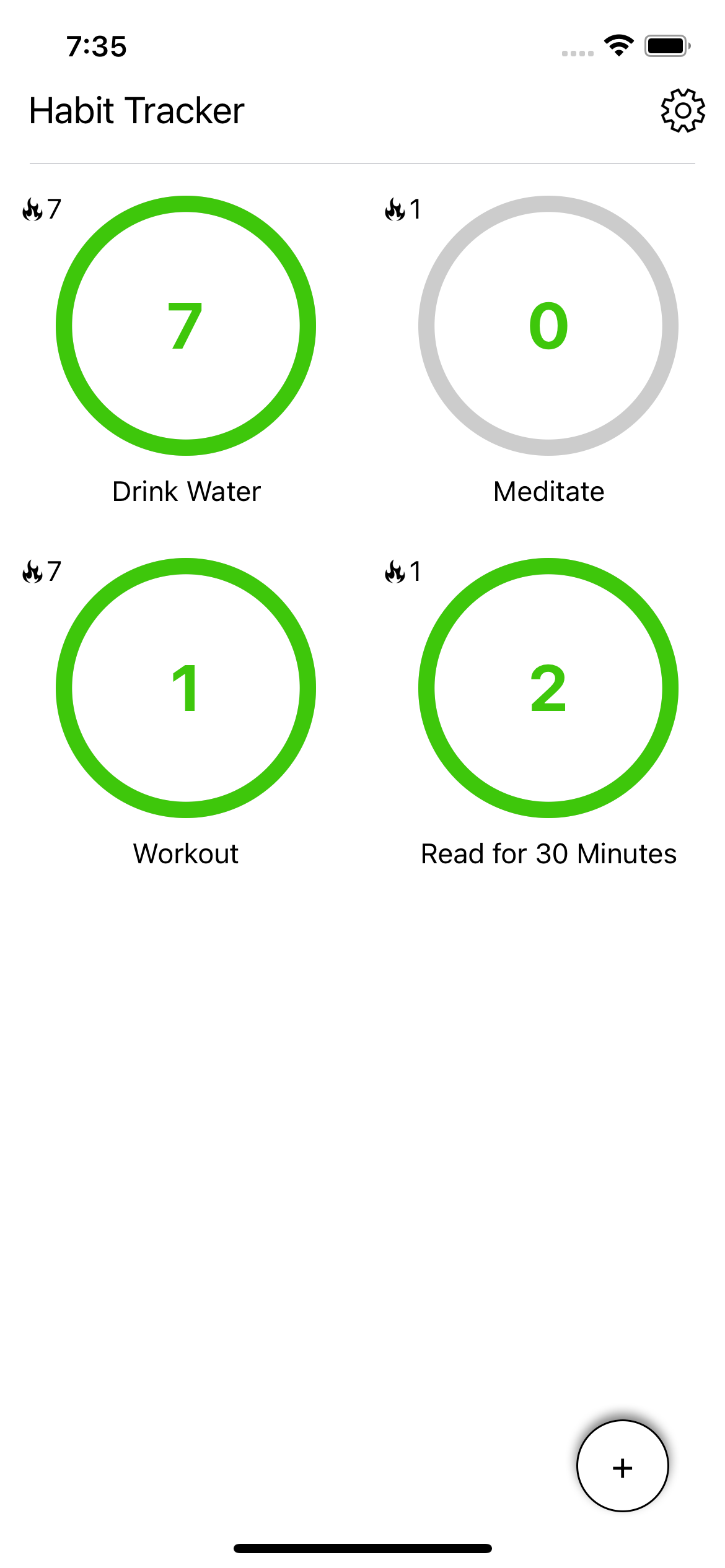The height and width of the screenshot is (1568, 725).
Task: Click the Read for 30 Minutes label
Action: click(549, 853)
